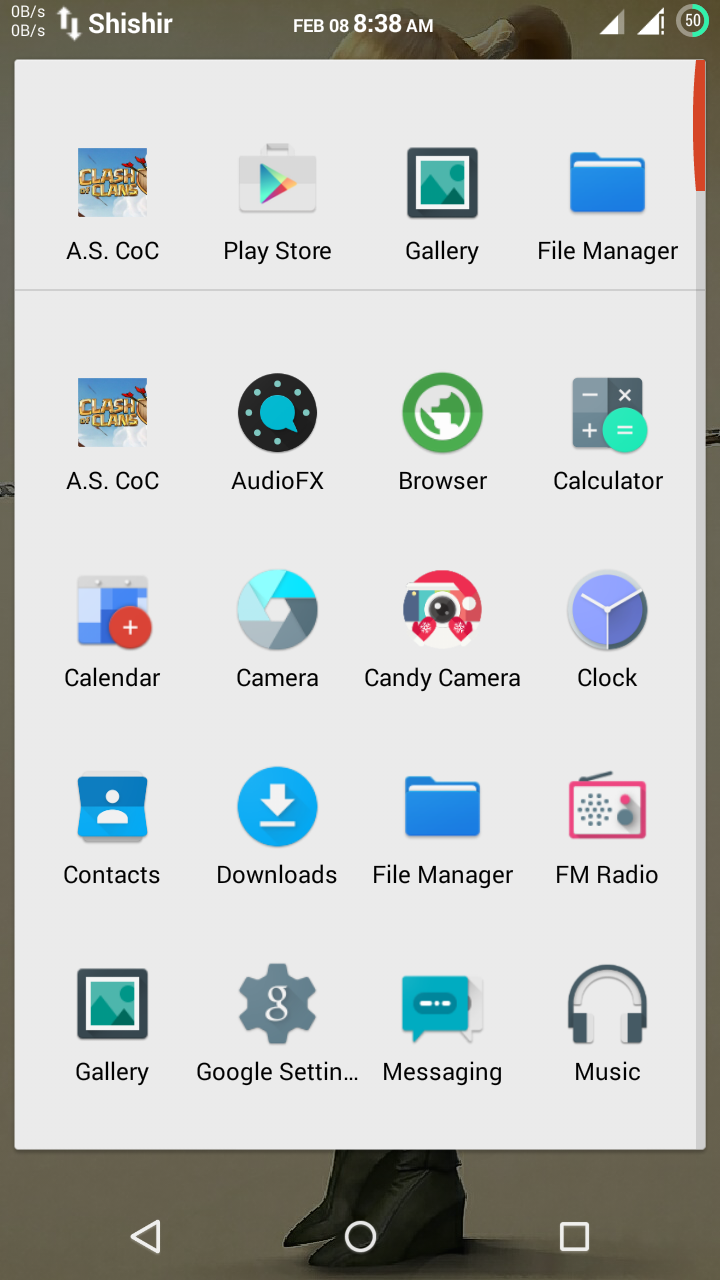720x1280 pixels.
Task: Tap the battery indicator showing 50
Action: click(x=691, y=20)
